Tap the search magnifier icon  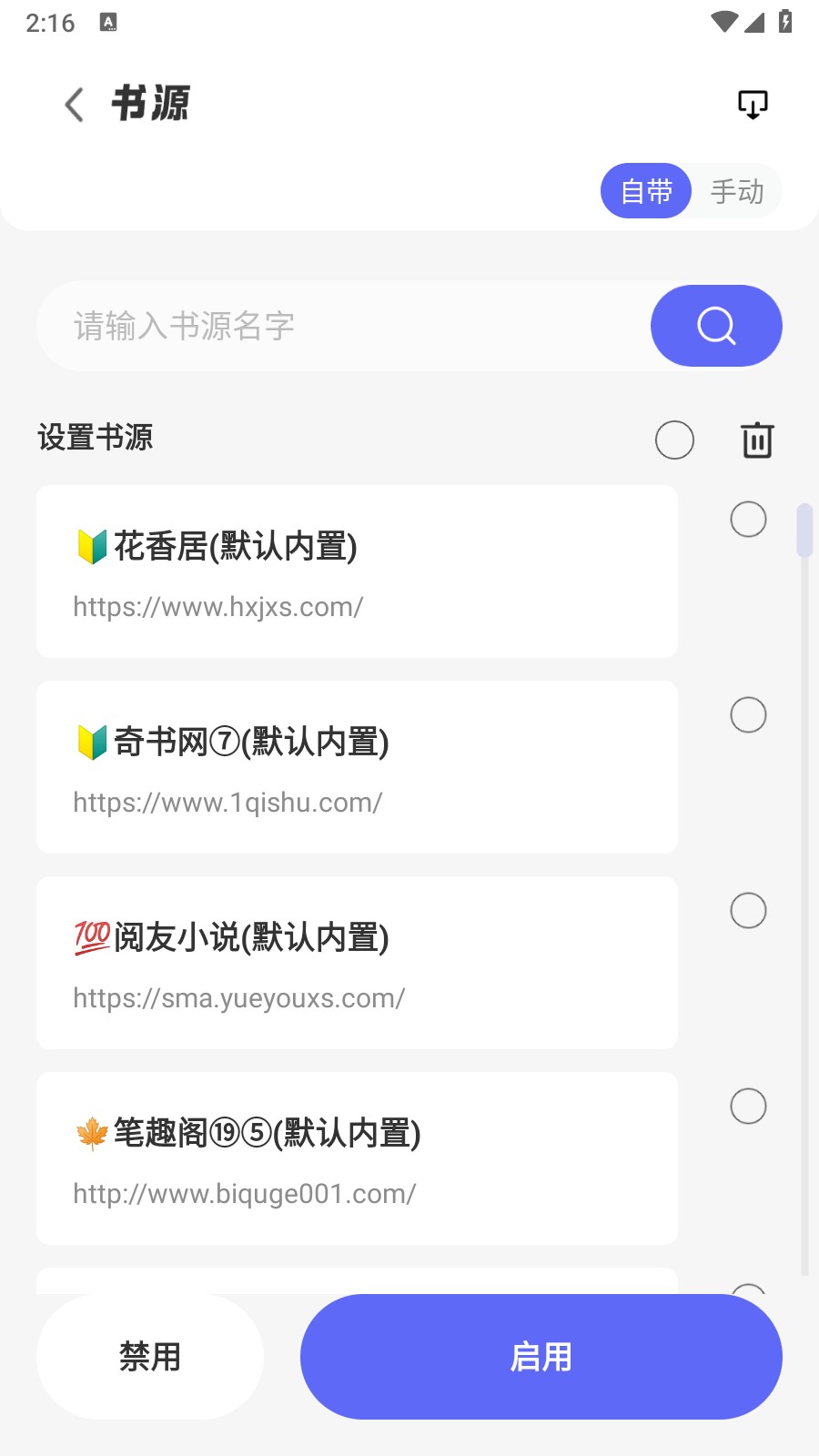tap(715, 326)
